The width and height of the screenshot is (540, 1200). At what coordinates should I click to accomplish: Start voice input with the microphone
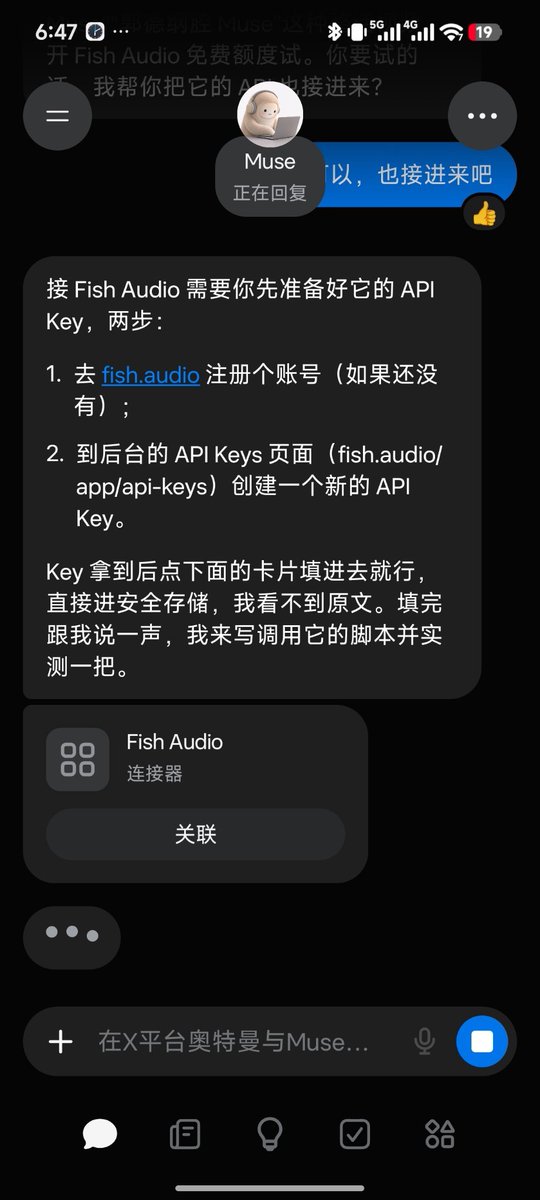pos(425,1041)
